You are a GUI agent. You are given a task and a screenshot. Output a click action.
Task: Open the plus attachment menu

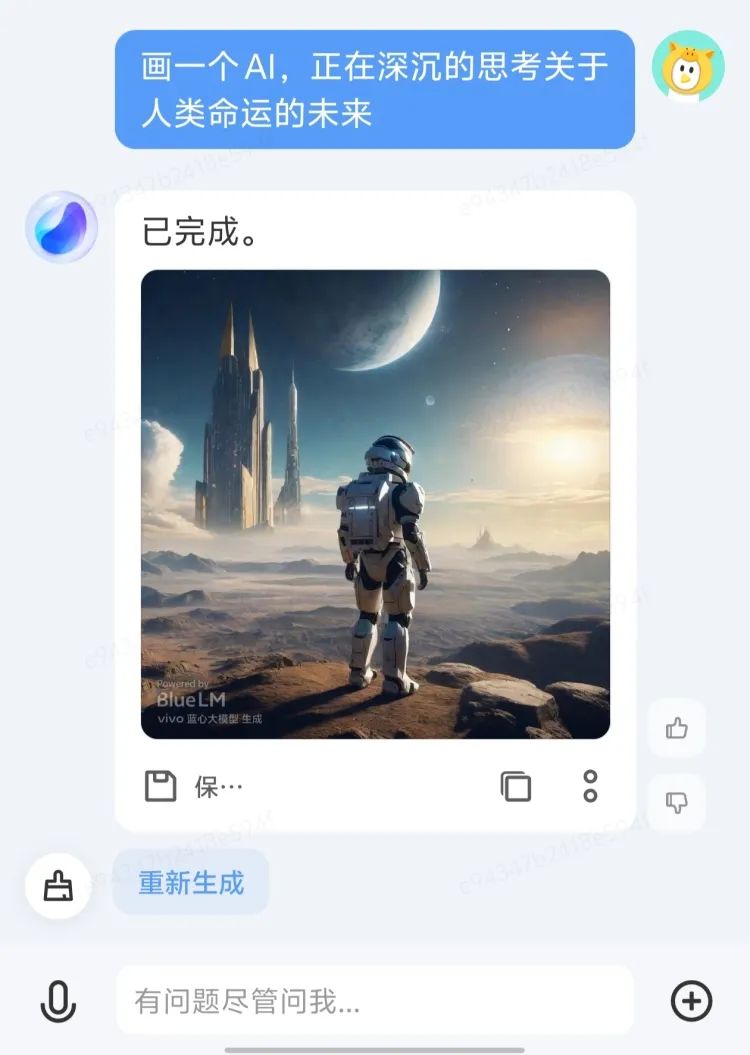click(691, 1000)
